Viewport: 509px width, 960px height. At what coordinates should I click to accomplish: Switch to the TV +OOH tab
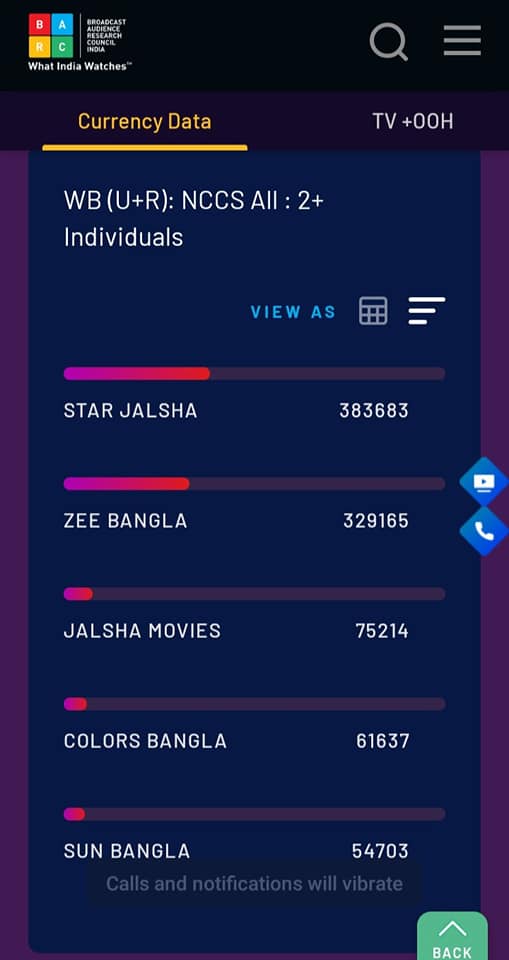click(x=413, y=121)
